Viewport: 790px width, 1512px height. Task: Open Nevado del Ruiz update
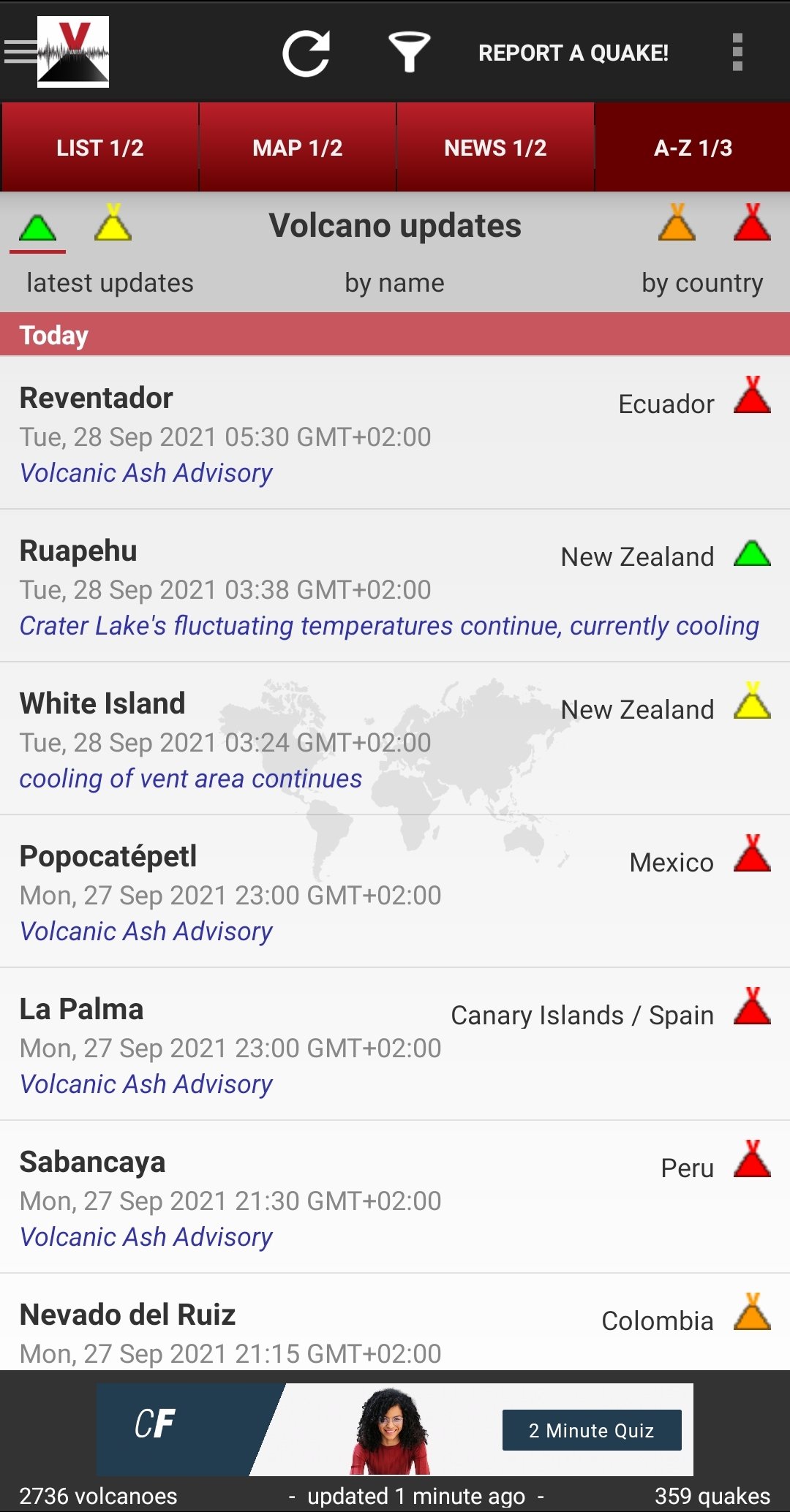click(395, 1322)
